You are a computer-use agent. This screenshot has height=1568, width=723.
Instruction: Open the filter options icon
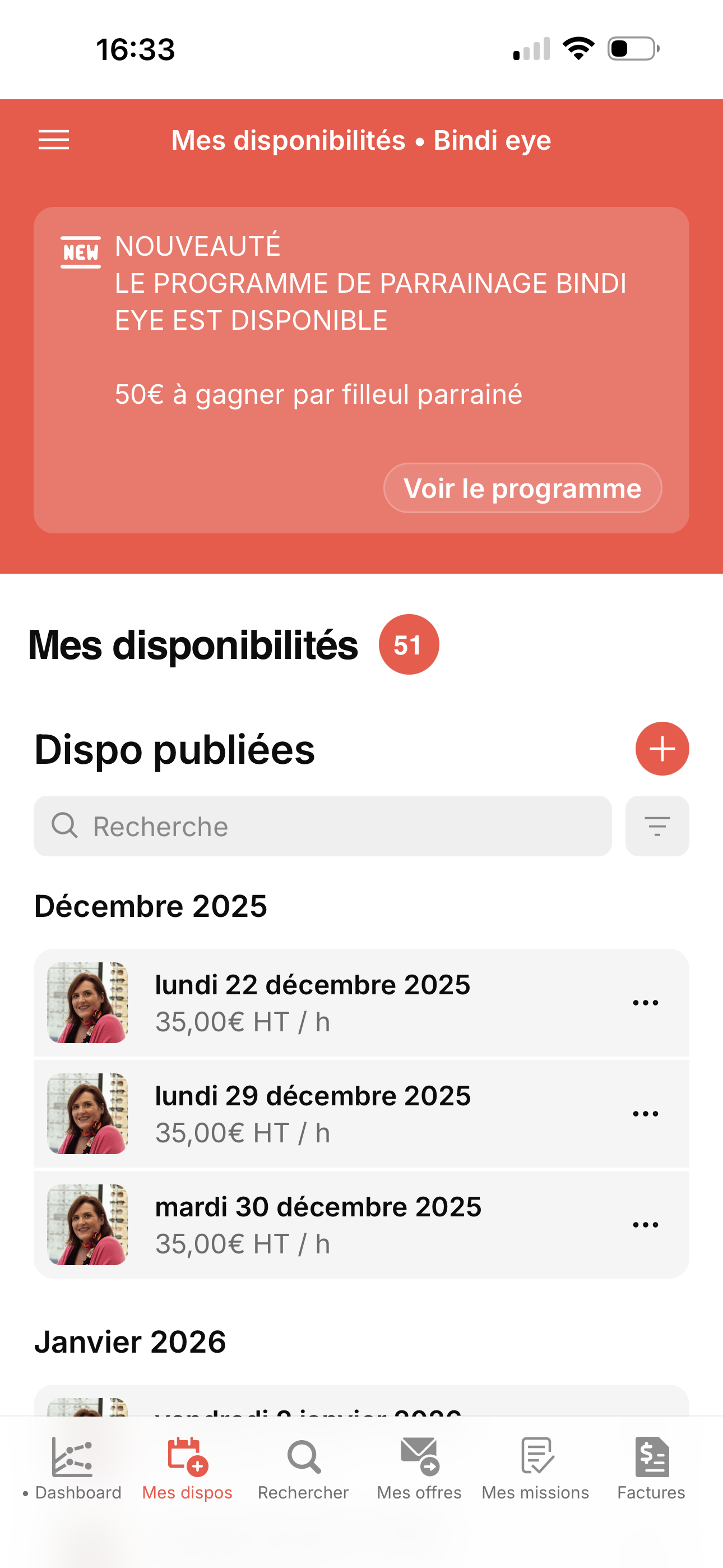click(657, 826)
